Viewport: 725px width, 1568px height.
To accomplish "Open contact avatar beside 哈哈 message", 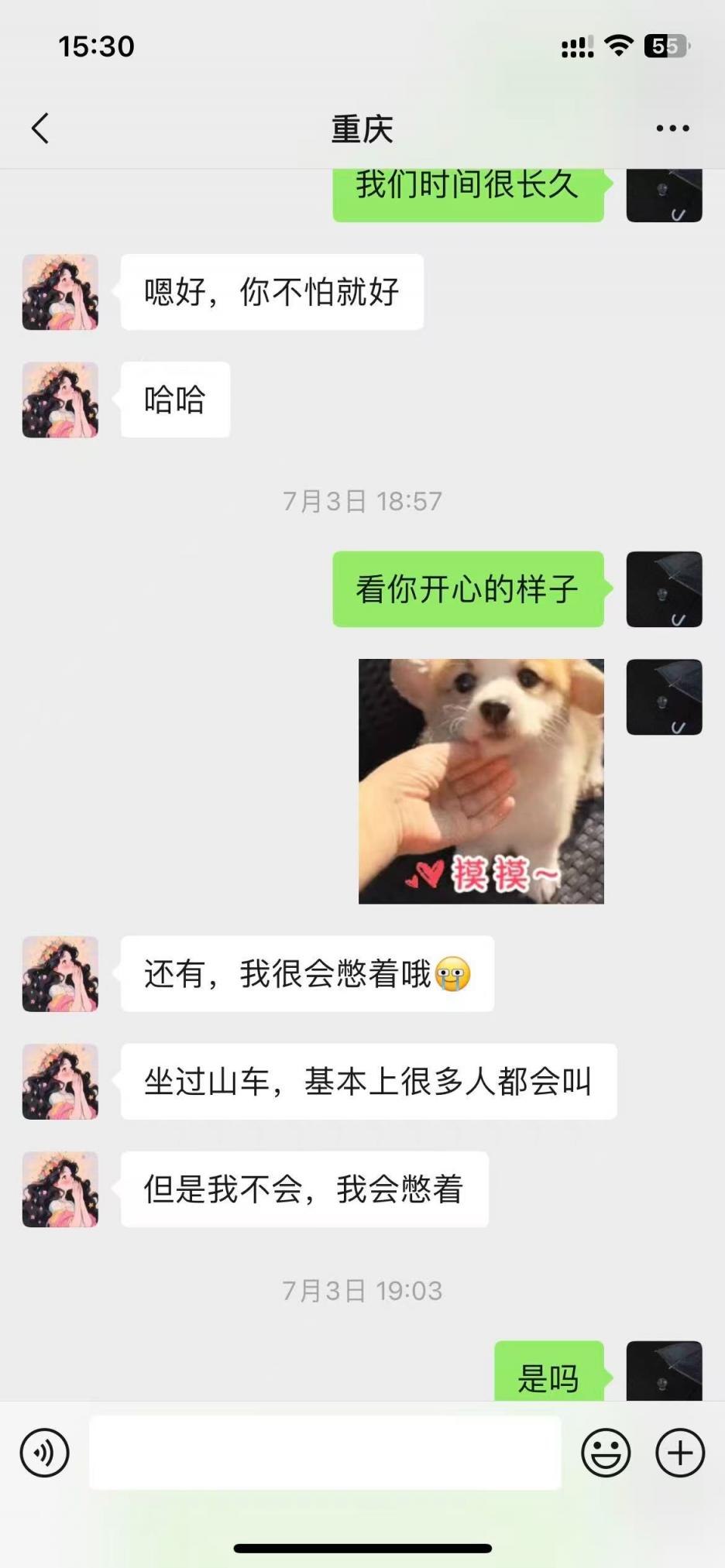I will click(60, 400).
